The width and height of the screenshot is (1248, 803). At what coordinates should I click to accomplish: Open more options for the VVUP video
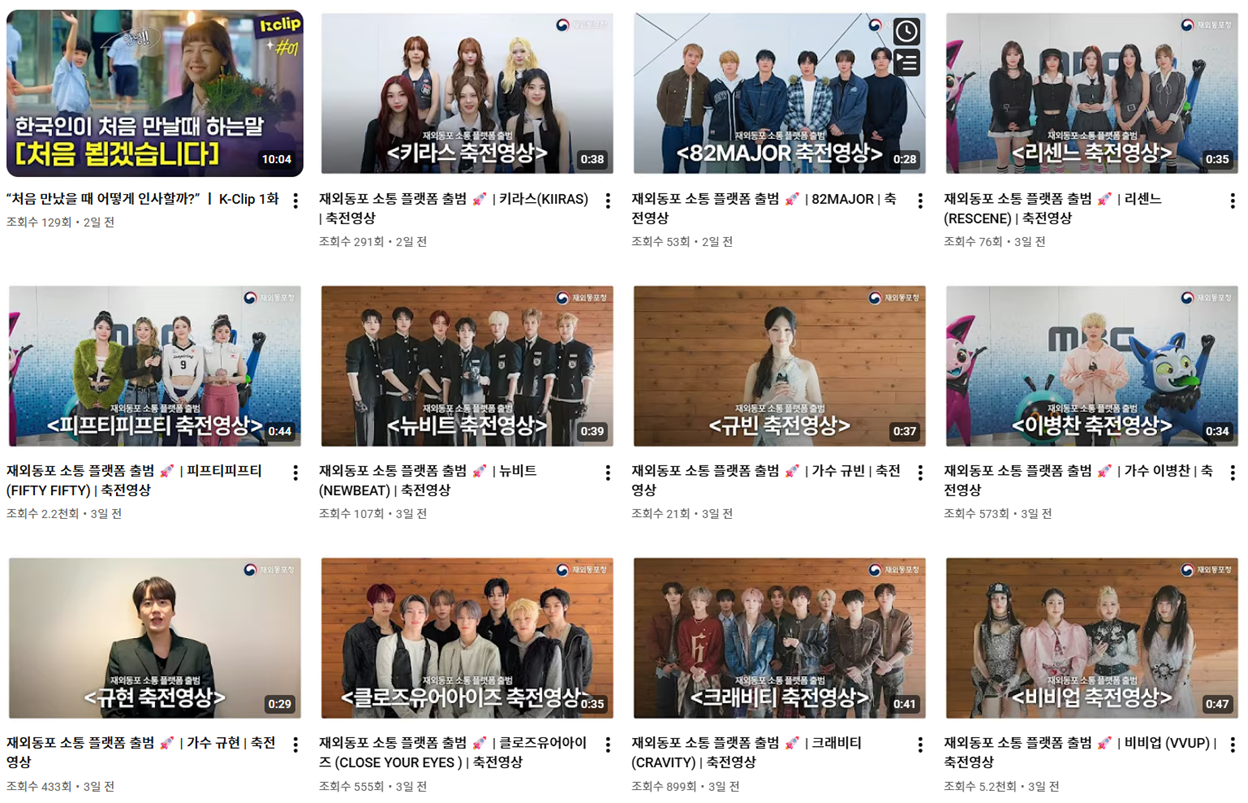pos(1232,745)
